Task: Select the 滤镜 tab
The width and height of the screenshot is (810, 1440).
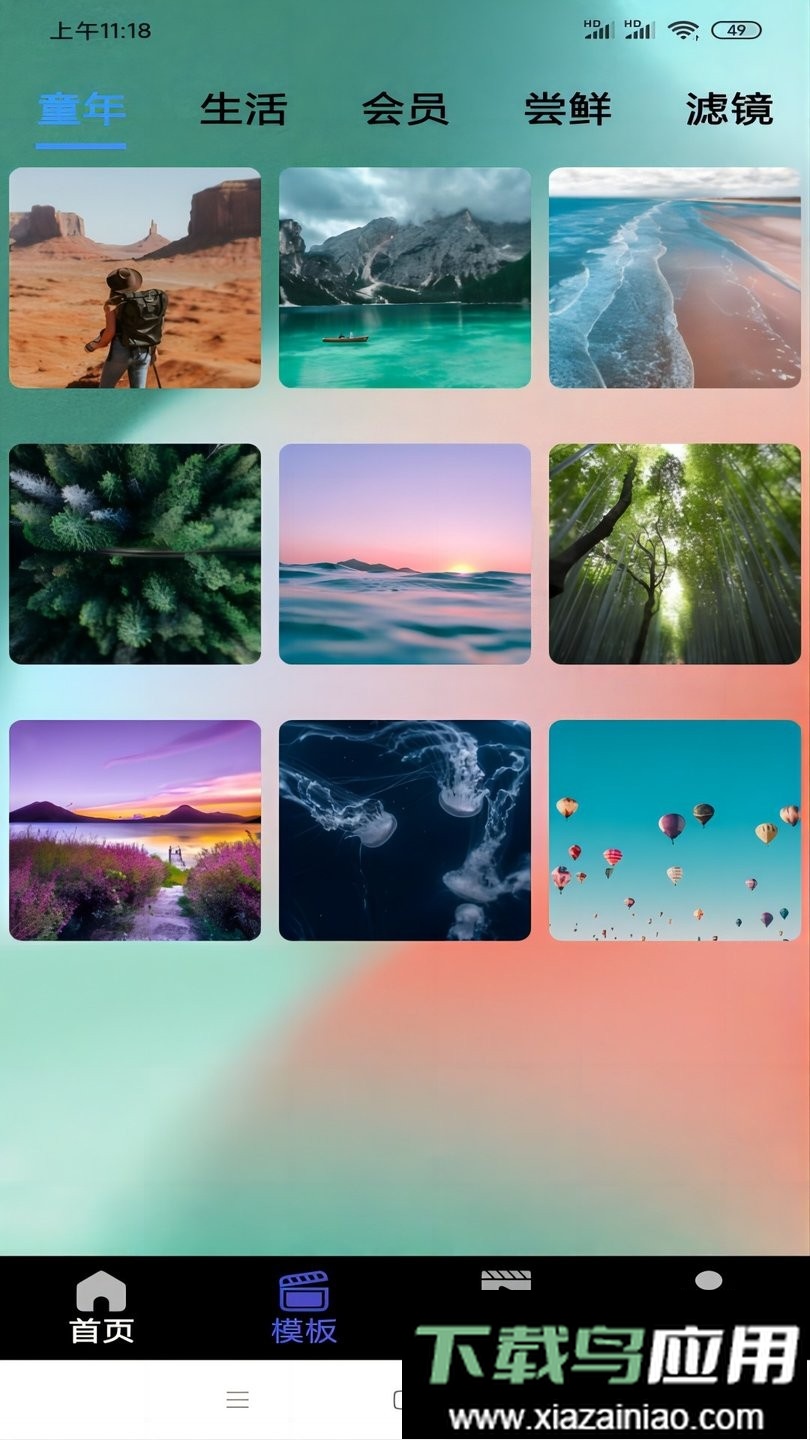Action: [x=729, y=109]
